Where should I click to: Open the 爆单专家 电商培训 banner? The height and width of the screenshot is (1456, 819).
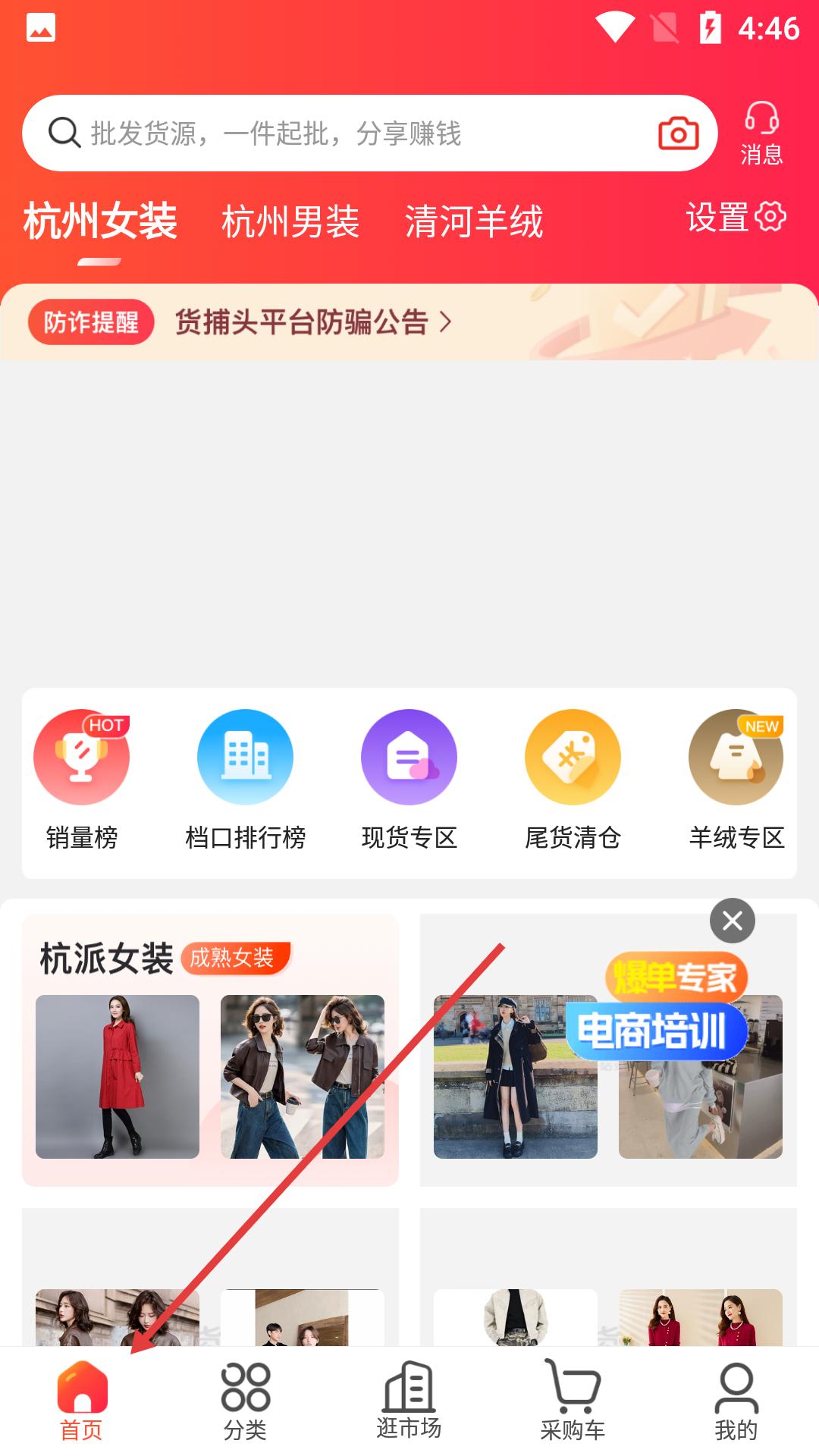coord(658,1006)
